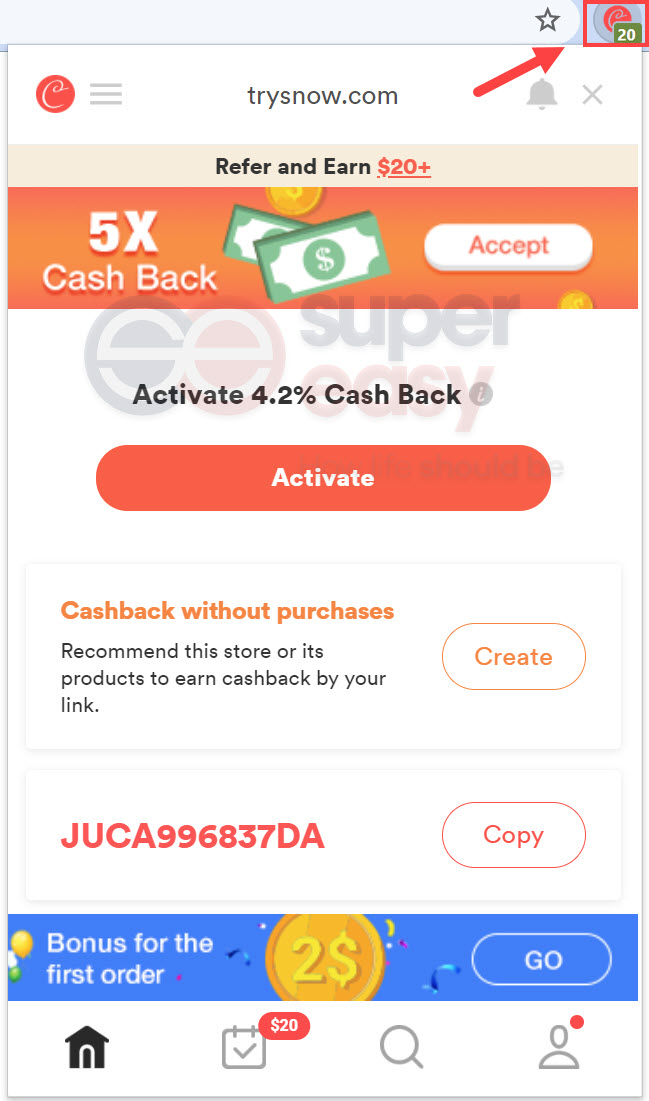Create a cashback referral link
This screenshot has width=649, height=1101.
click(513, 657)
